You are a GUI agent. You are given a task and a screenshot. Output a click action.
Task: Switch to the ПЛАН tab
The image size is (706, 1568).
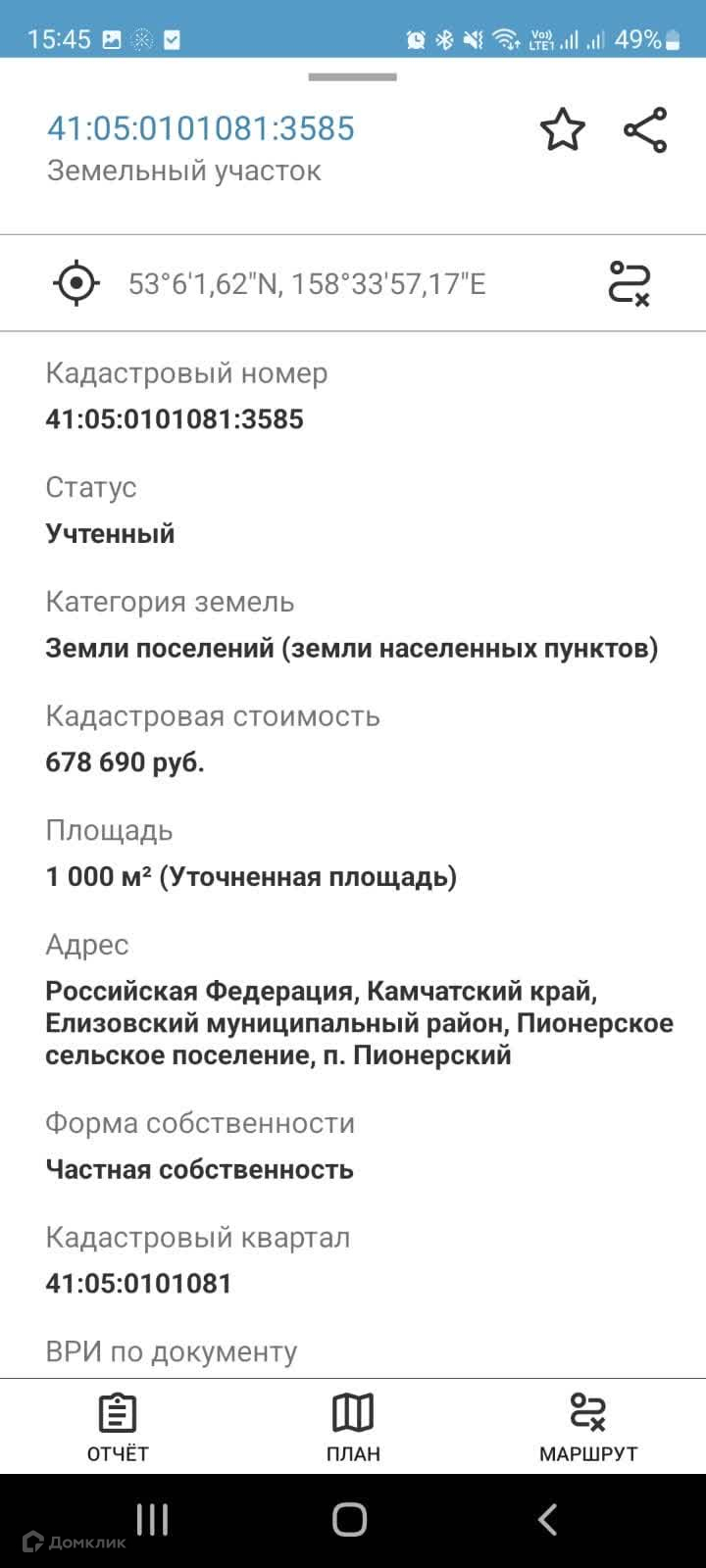[x=353, y=1427]
